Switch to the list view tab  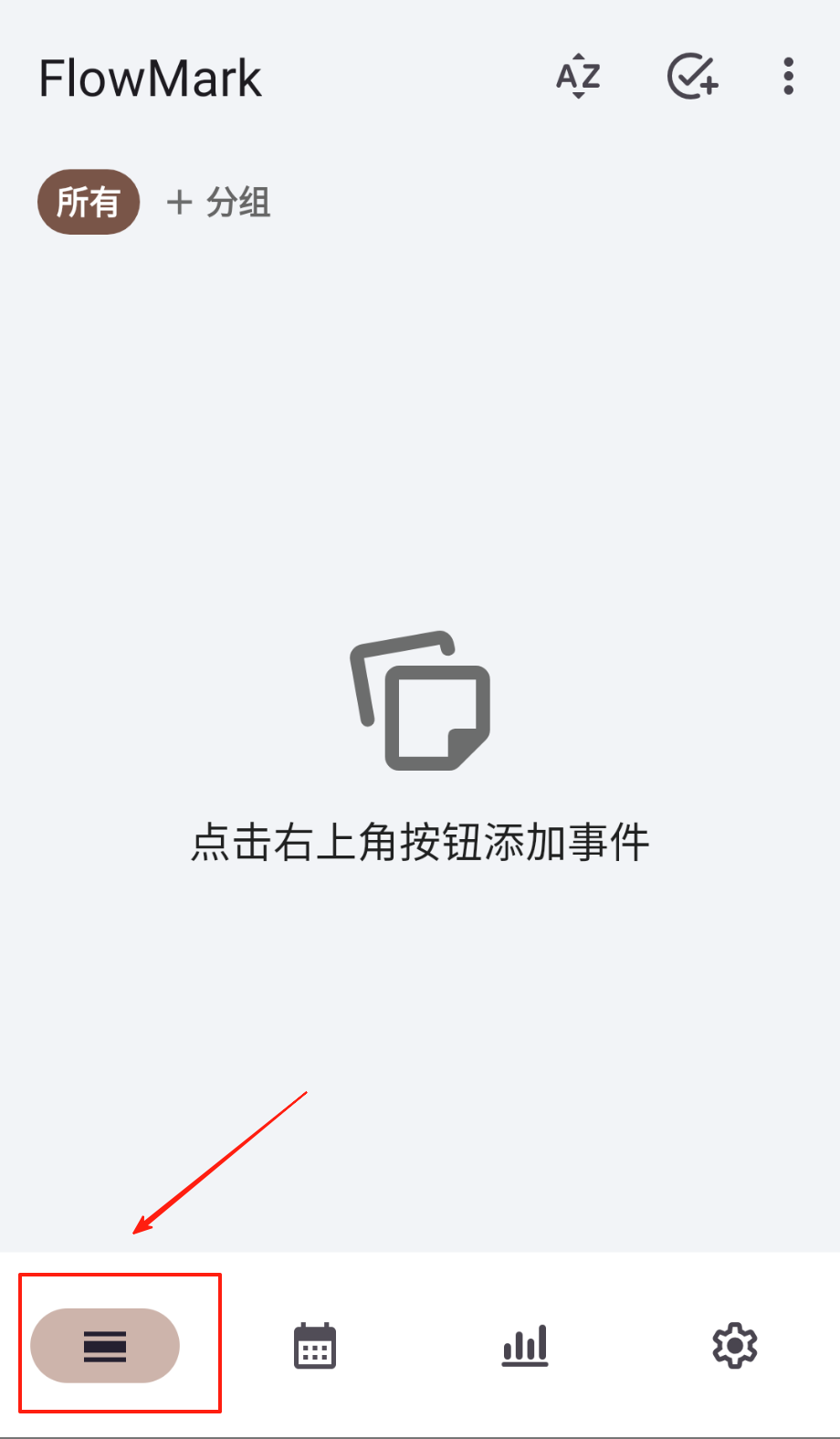(x=105, y=1345)
